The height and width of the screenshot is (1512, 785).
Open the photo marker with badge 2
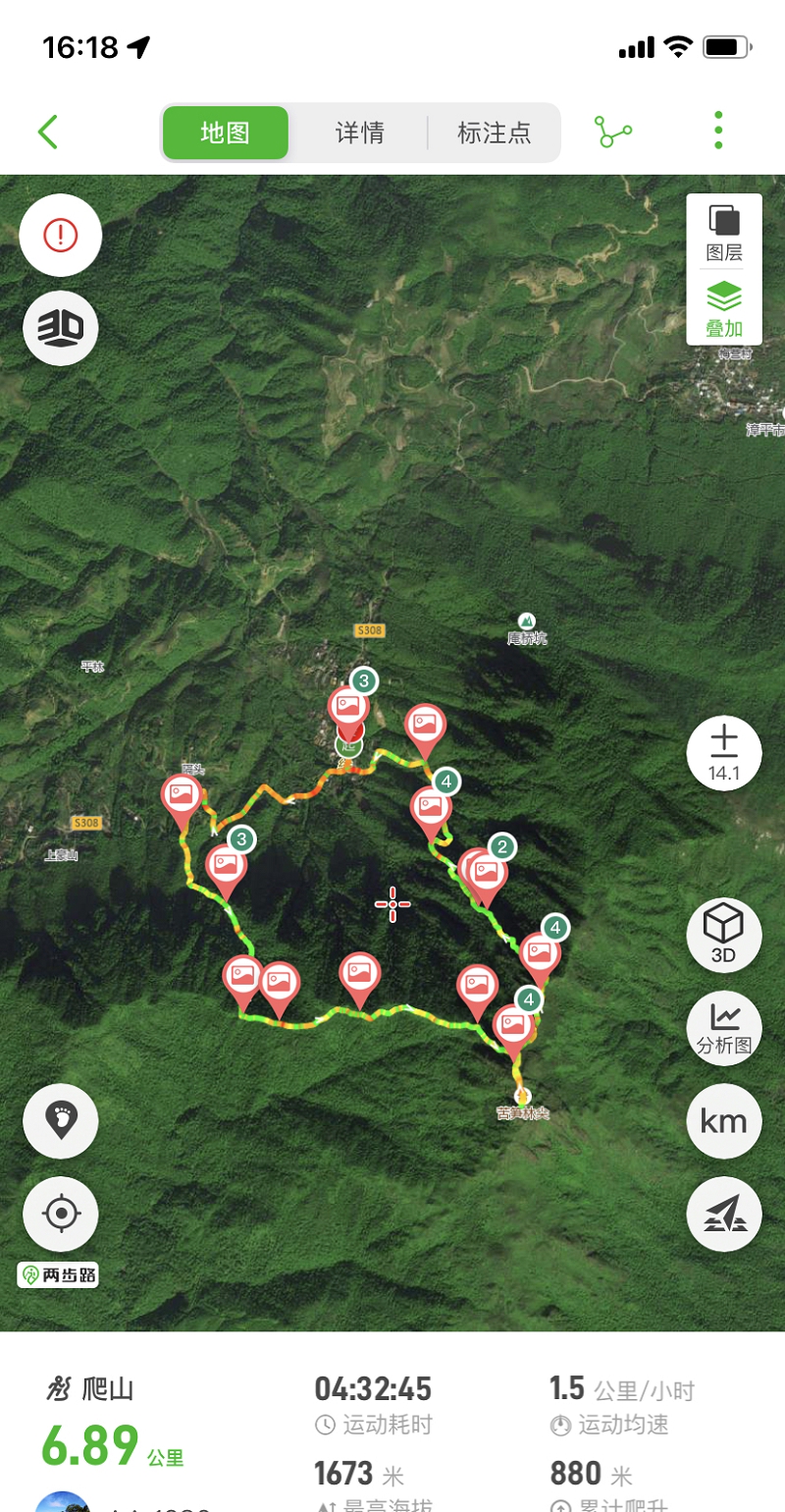pos(486,872)
